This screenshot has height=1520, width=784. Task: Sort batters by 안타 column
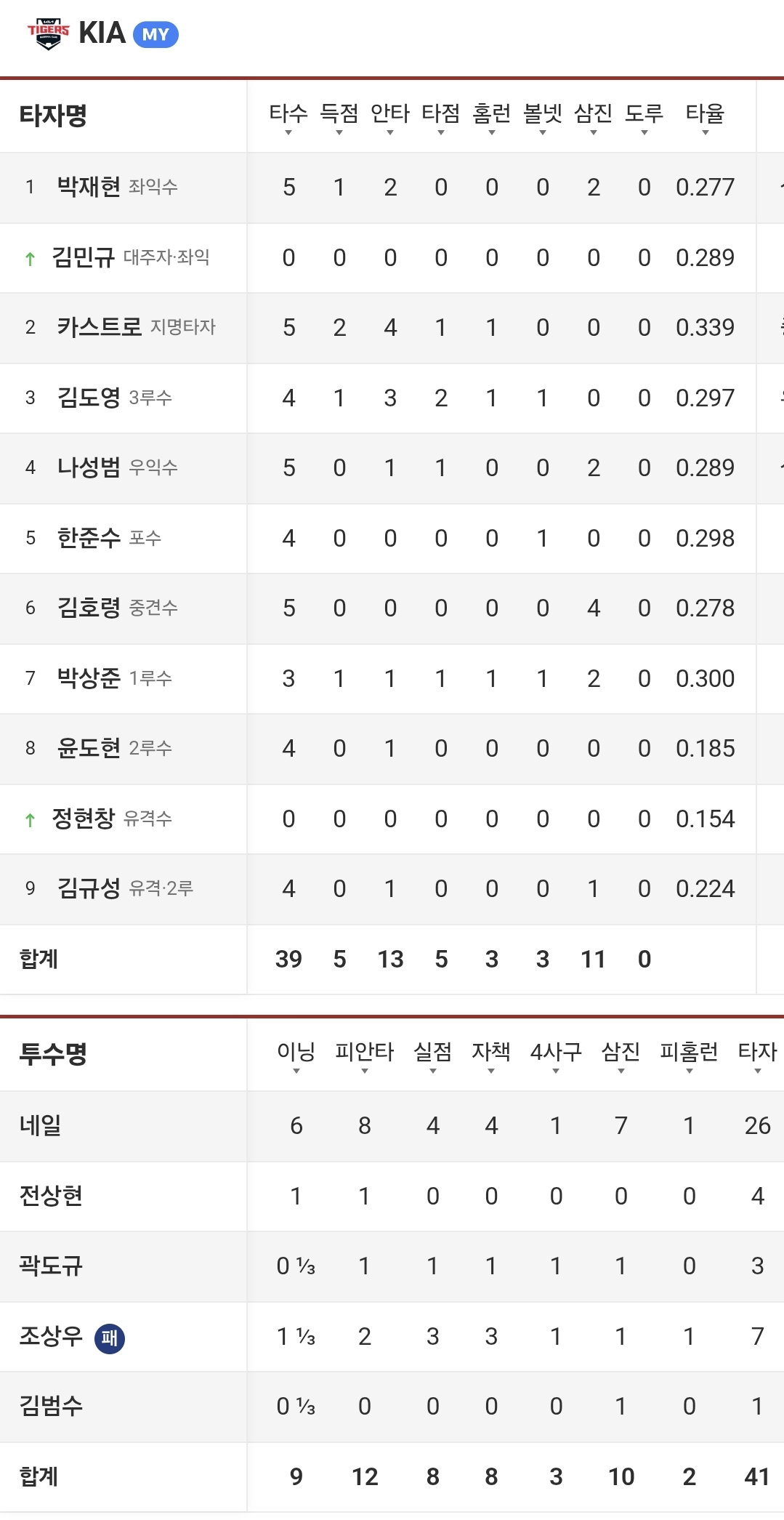click(390, 117)
